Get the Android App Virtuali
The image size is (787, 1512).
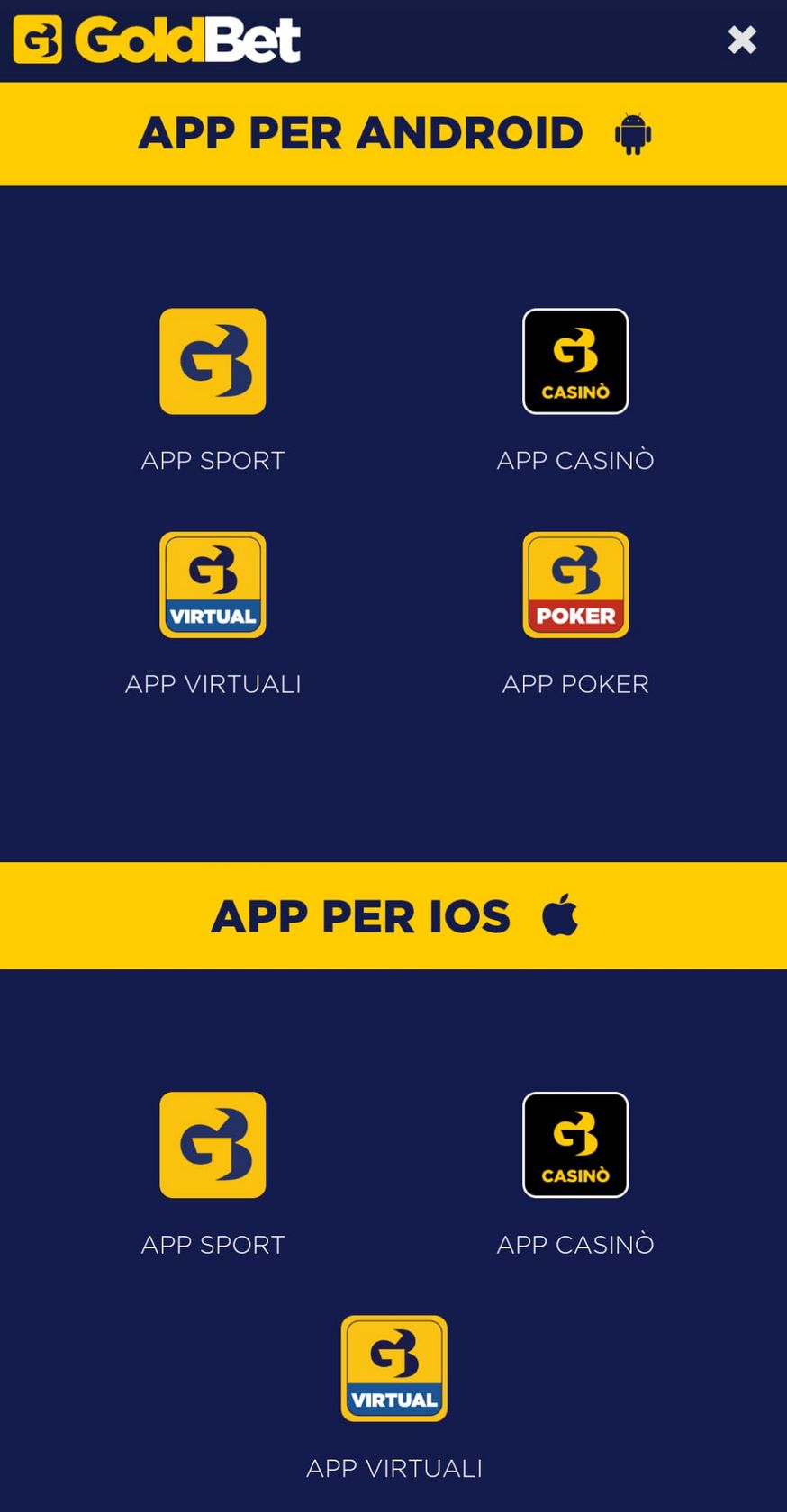point(213,585)
